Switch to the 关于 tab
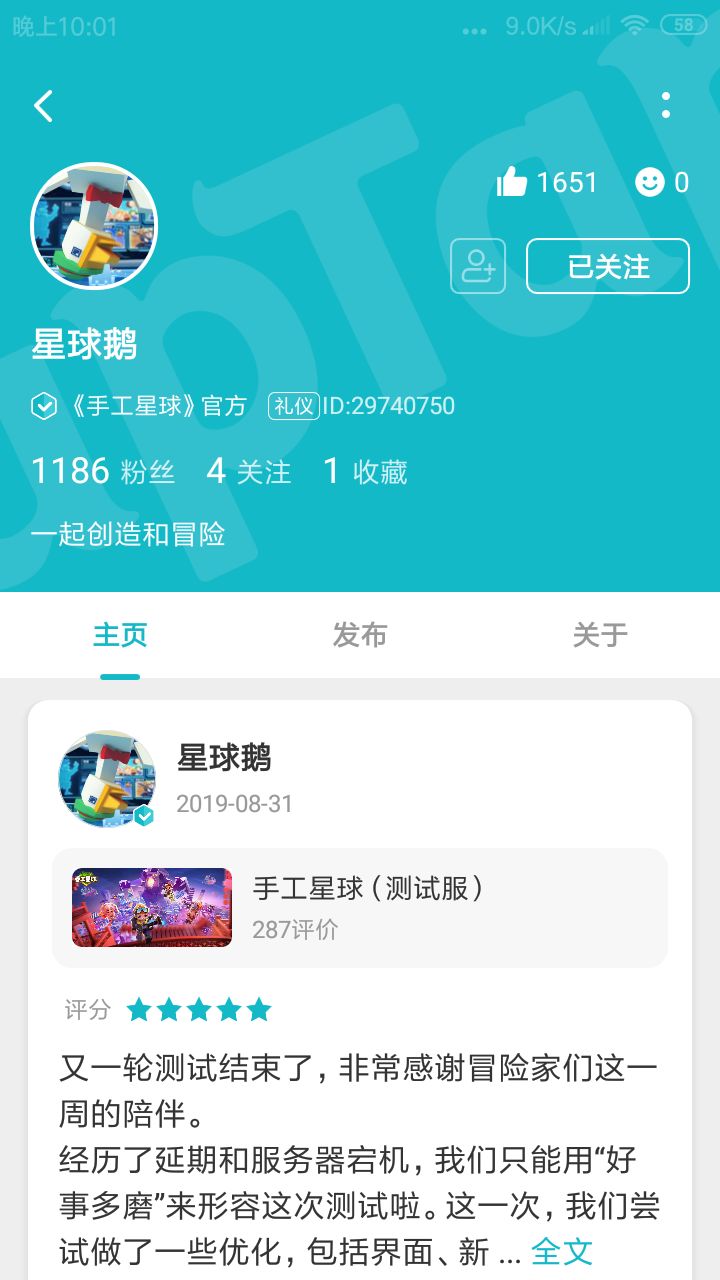Image resolution: width=720 pixels, height=1280 pixels. coord(598,634)
